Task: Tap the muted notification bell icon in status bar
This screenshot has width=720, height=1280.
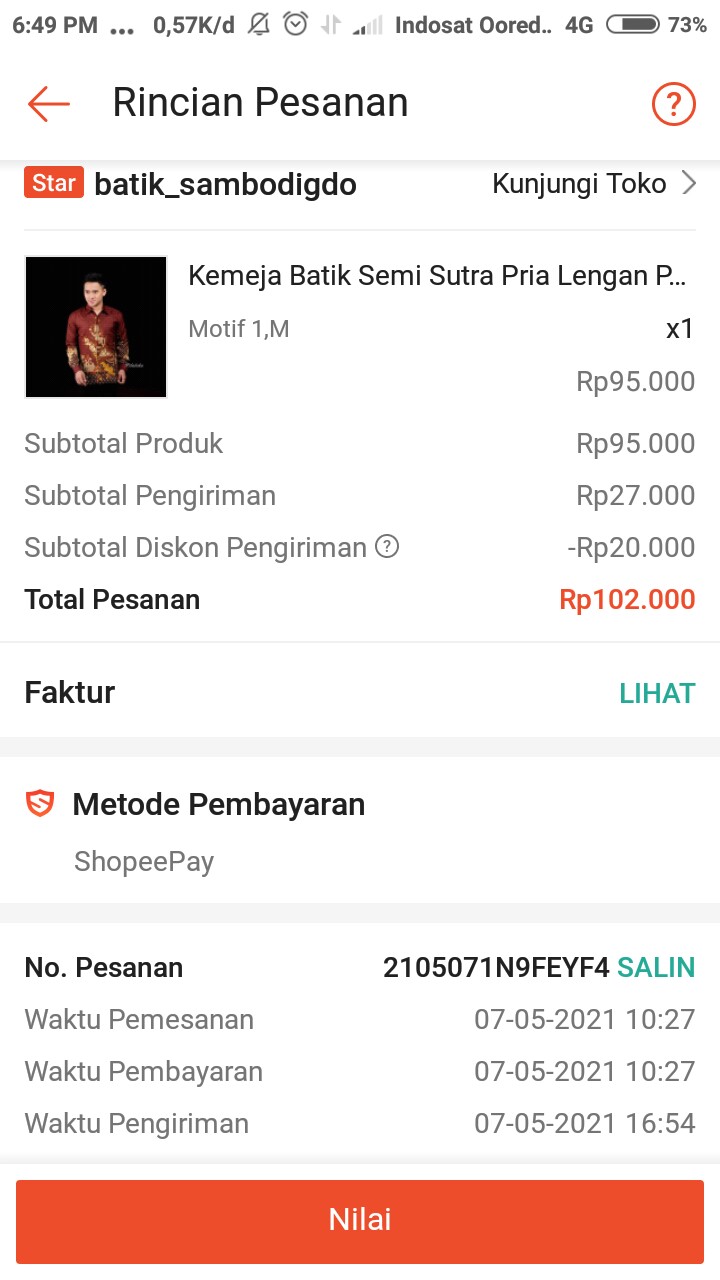Action: [x=258, y=23]
